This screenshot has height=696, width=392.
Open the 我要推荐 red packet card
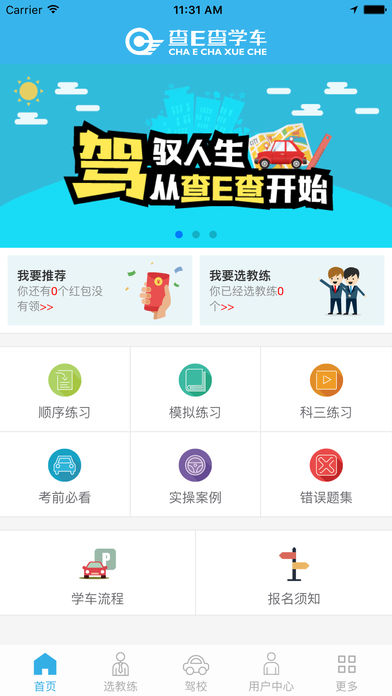100,290
